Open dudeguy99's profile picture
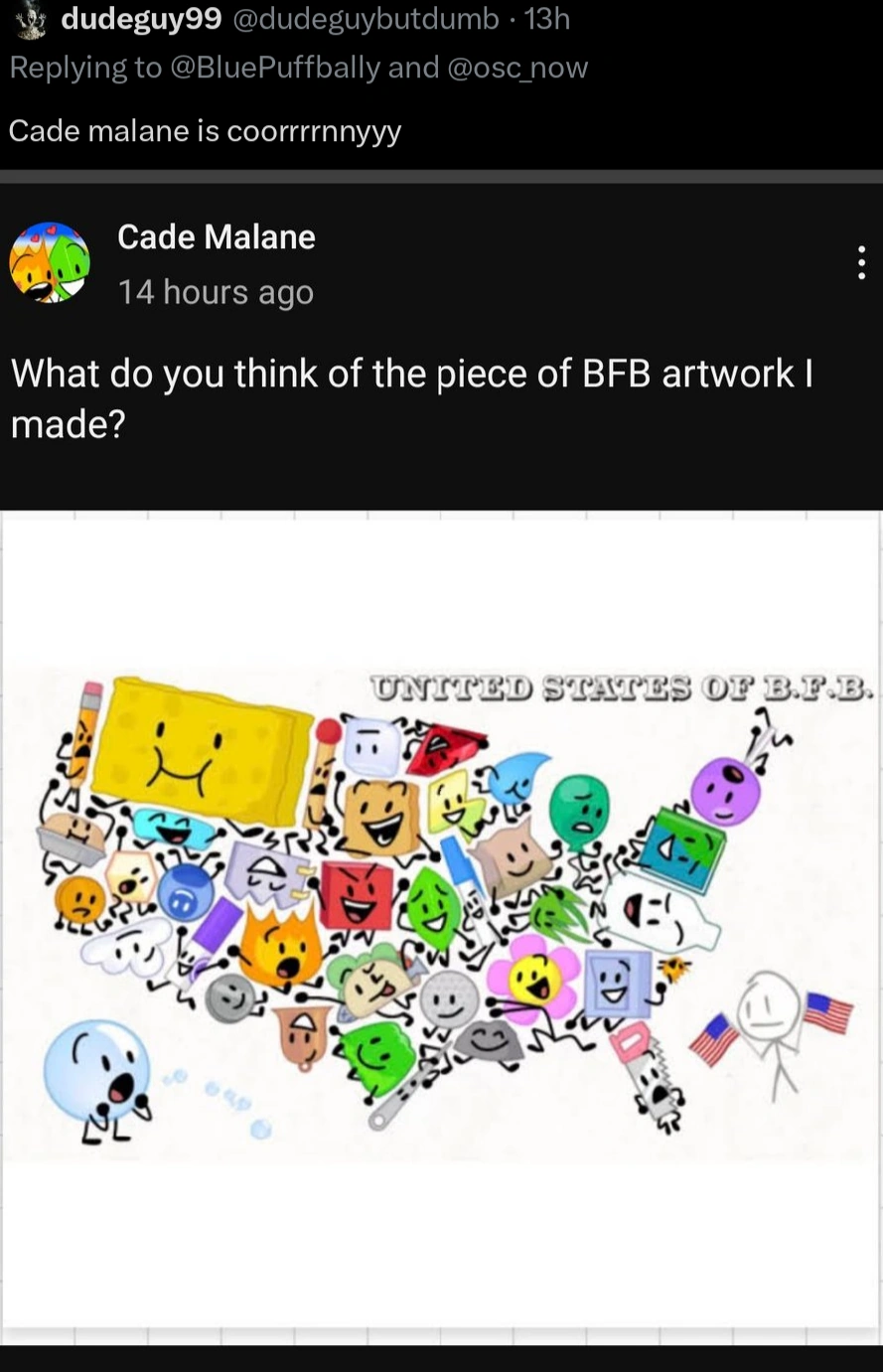 pos(30,19)
